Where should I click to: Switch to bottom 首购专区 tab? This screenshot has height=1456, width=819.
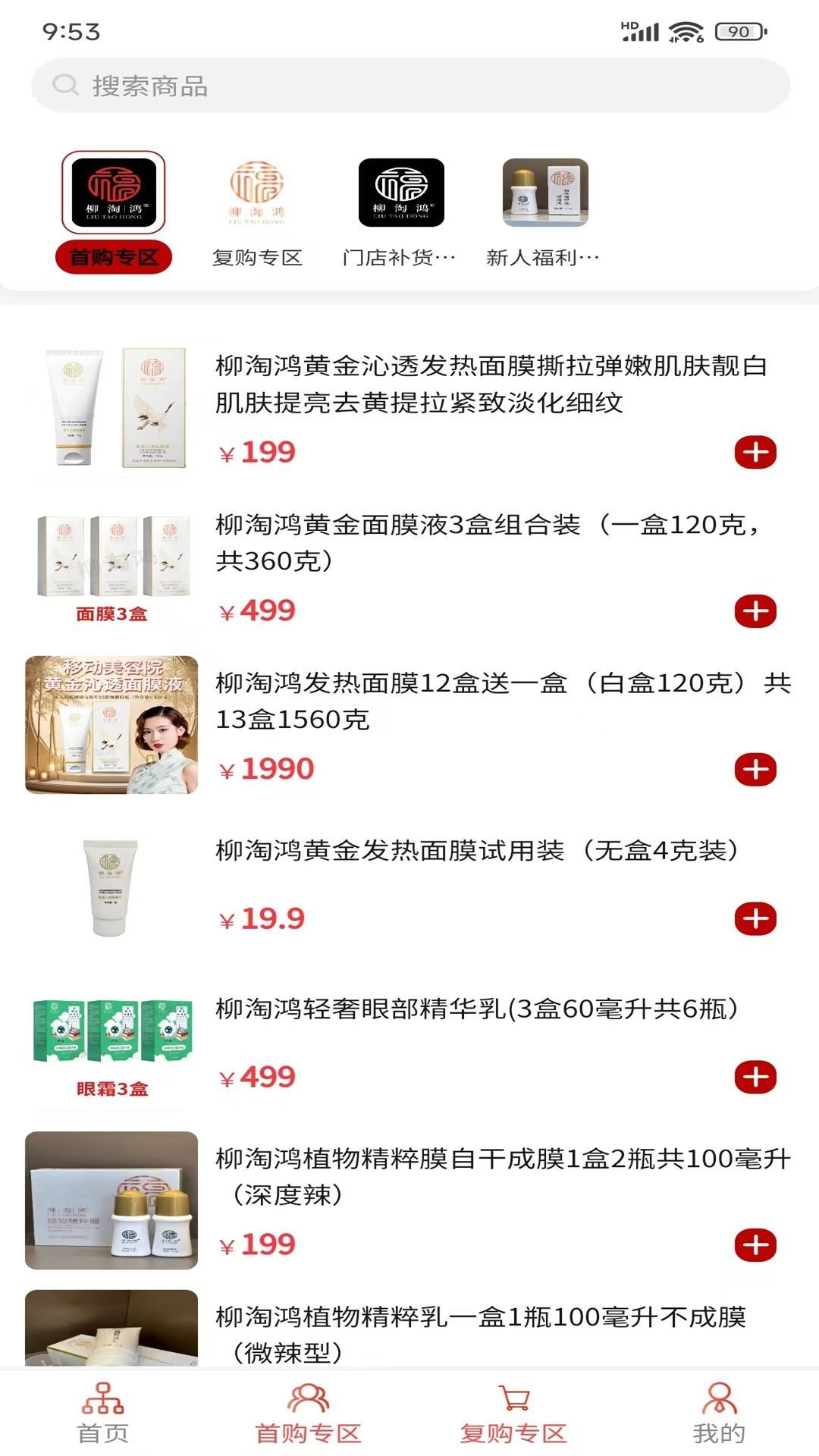point(308,1414)
